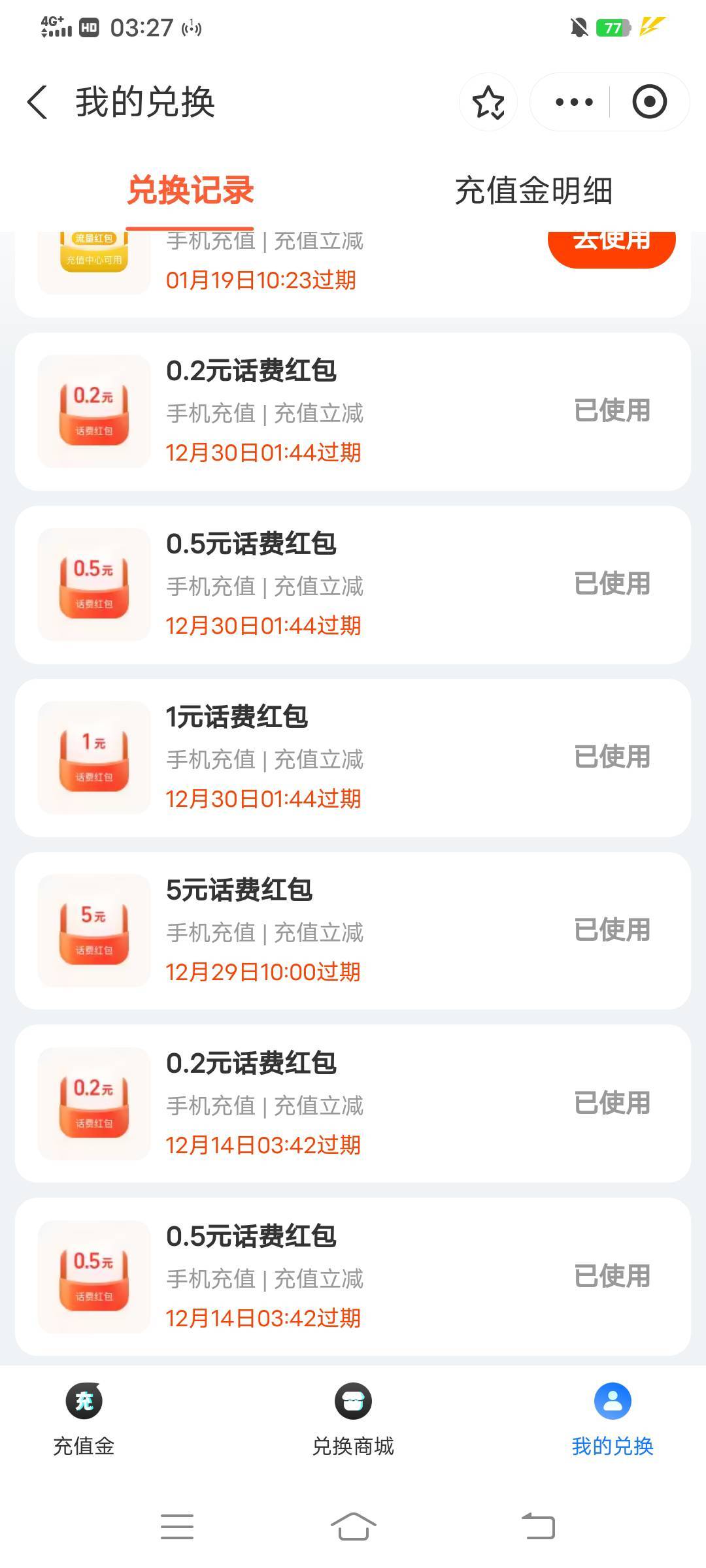Tap system back button in navigation bar
This screenshot has width=706, height=1568.
click(538, 1527)
